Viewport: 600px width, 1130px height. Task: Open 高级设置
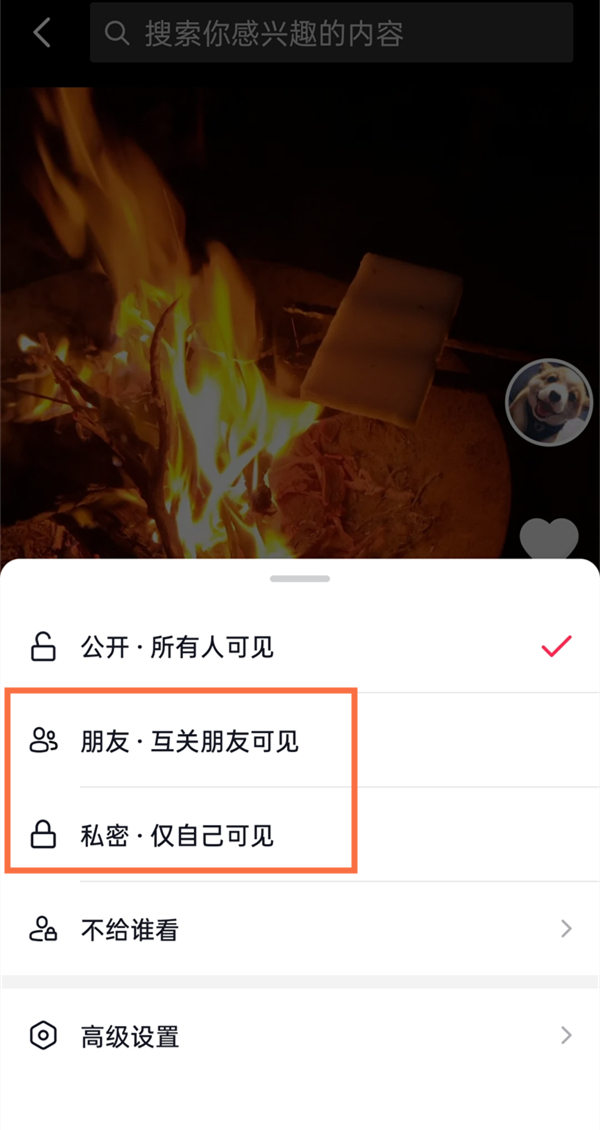[300, 1036]
